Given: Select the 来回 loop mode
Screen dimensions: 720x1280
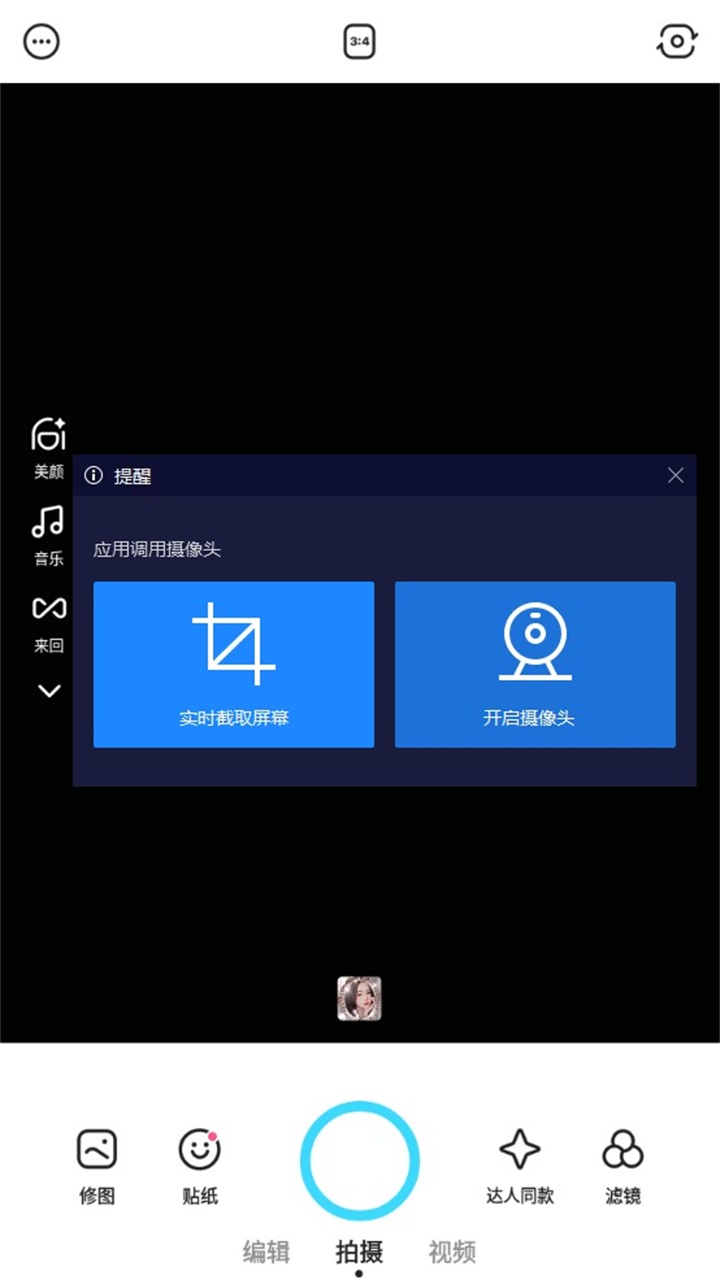Looking at the screenshot, I should 48,620.
